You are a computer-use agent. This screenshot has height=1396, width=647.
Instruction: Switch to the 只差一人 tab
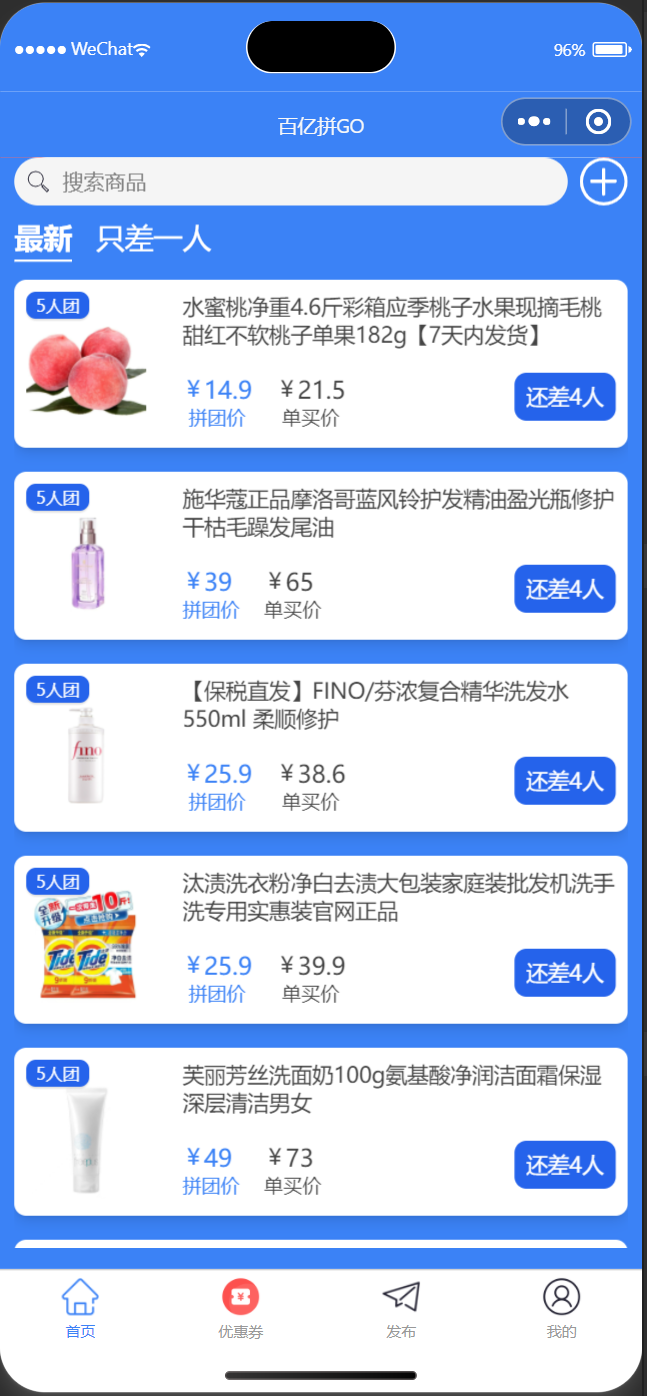[153, 239]
